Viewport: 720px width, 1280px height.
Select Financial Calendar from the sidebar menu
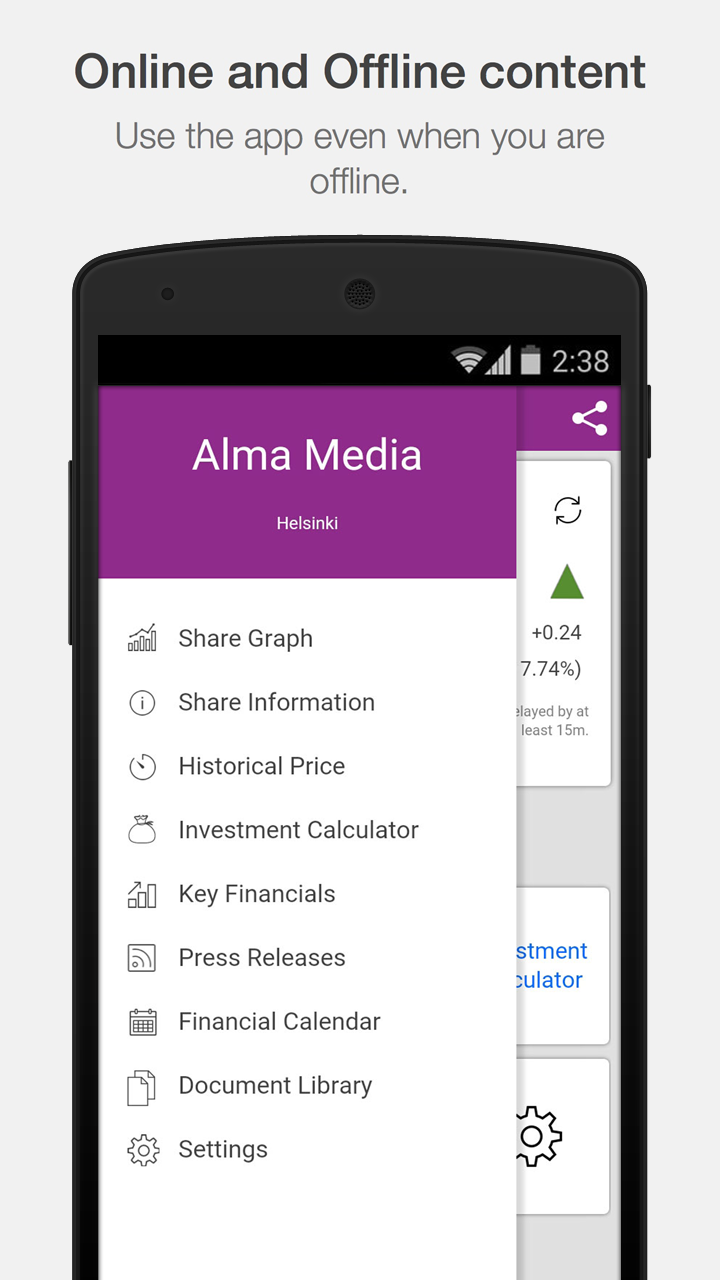pos(279,1022)
